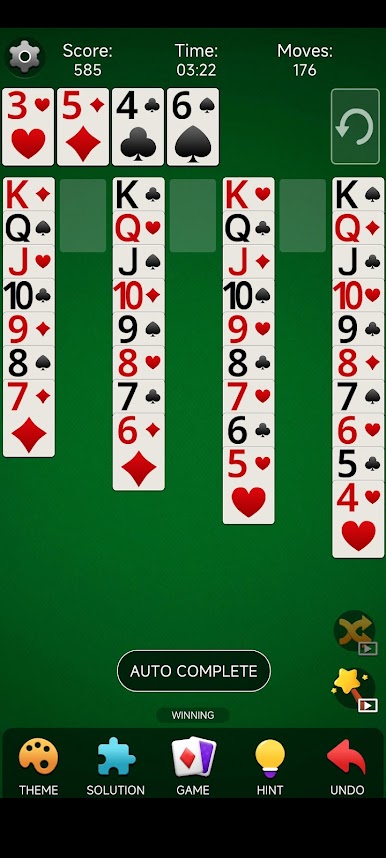The width and height of the screenshot is (386, 858).
Task: Tap the Auto Complete button
Action: pyautogui.click(x=194, y=671)
